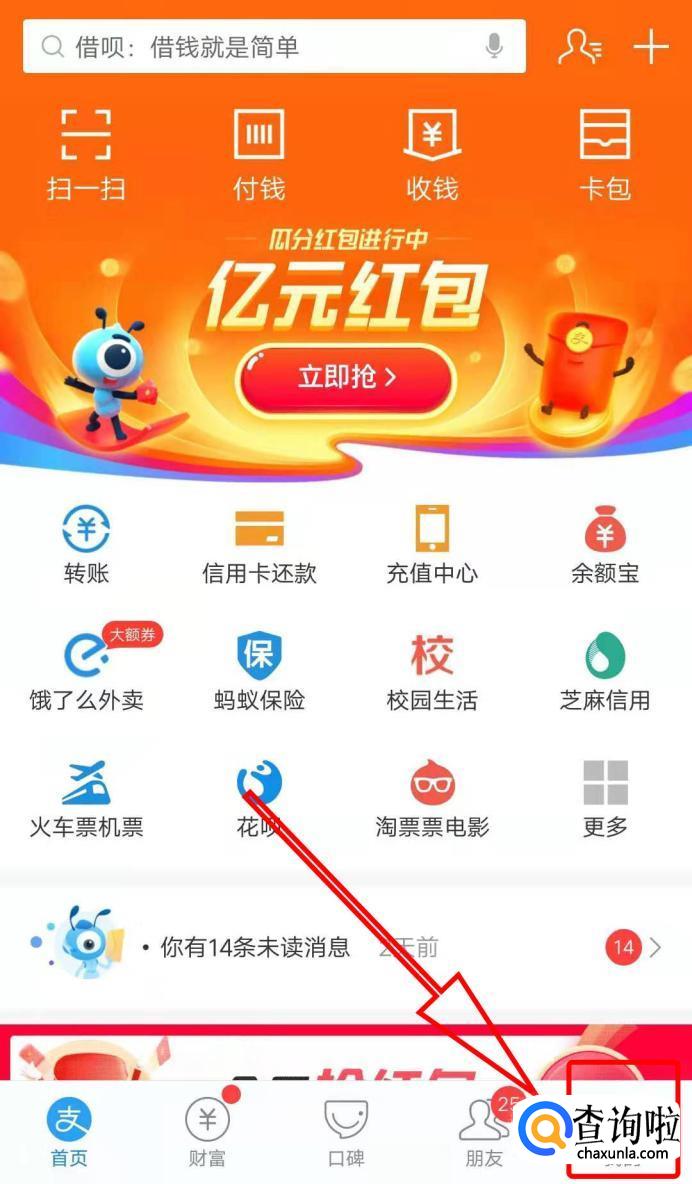692x1184 pixels.
Task: Open 饿了么外卖
Action: point(86,671)
